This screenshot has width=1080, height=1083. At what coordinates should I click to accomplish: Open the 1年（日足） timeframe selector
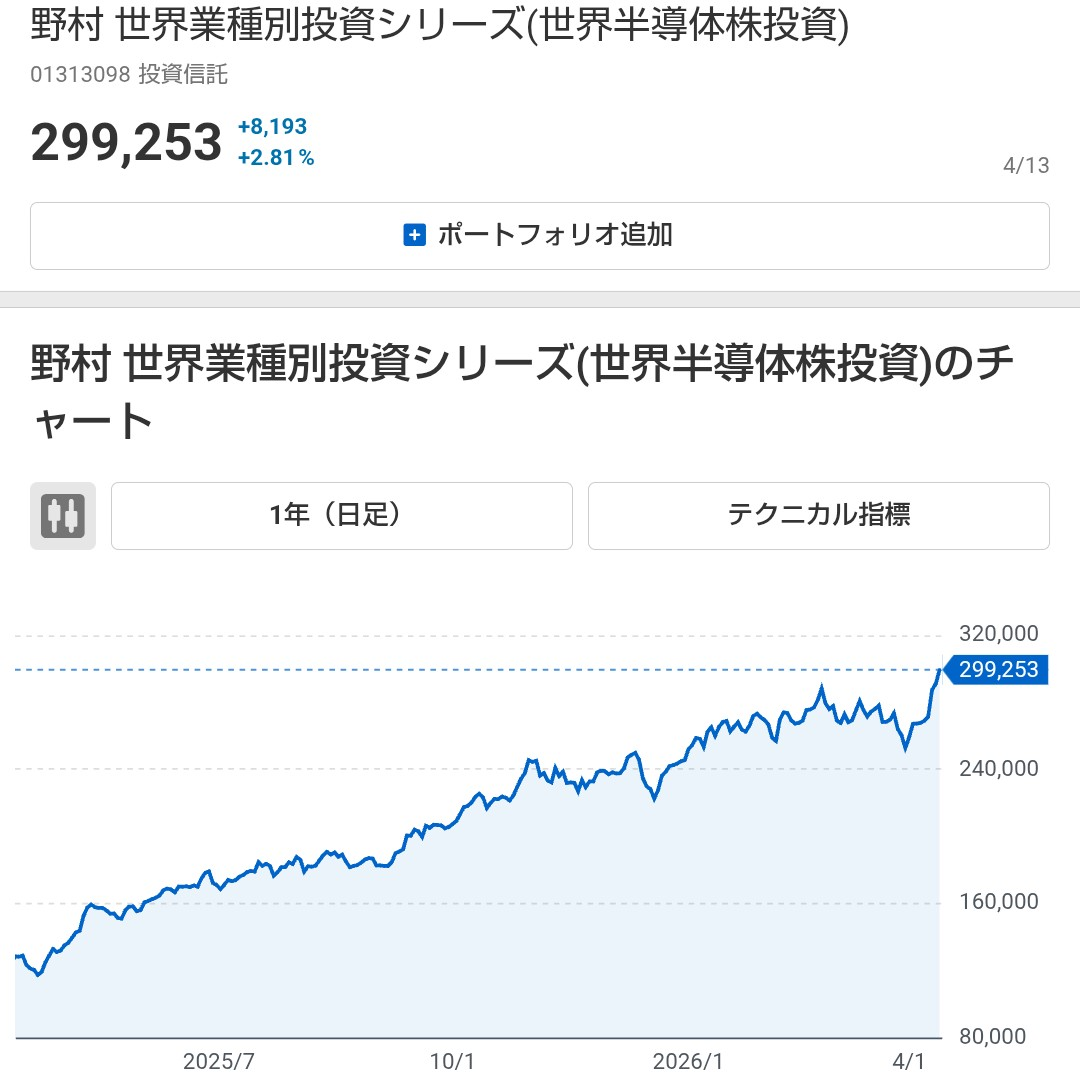[341, 516]
